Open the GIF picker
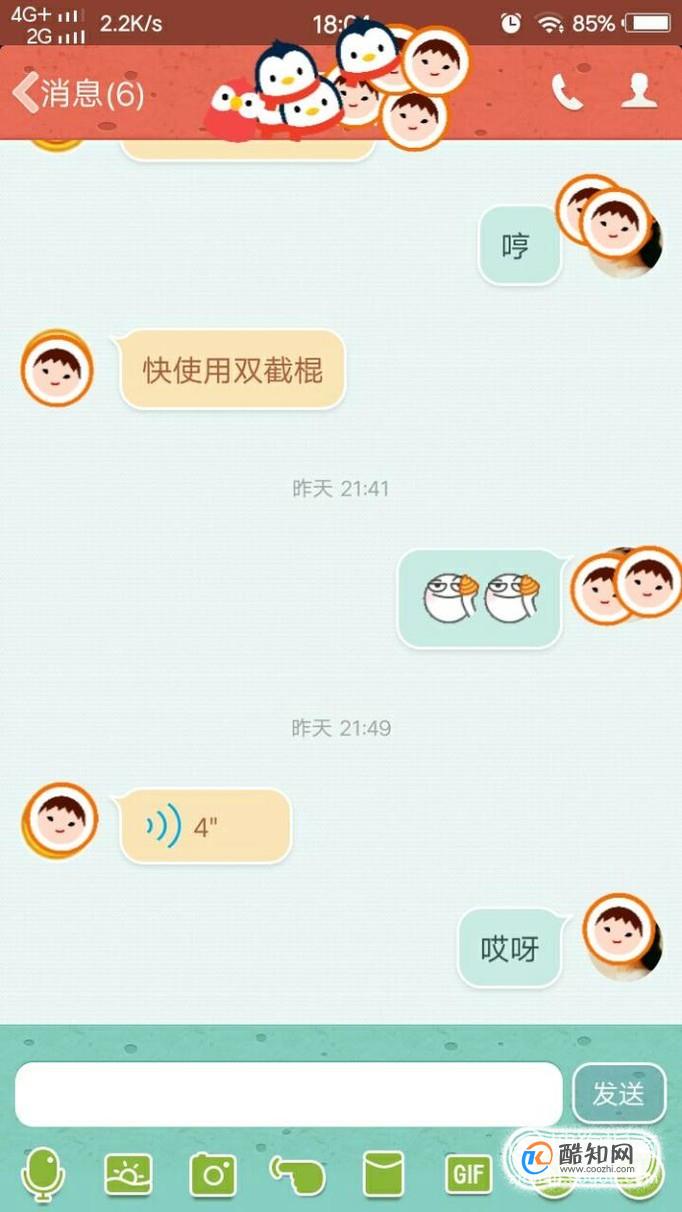The image size is (682, 1212). click(468, 1174)
